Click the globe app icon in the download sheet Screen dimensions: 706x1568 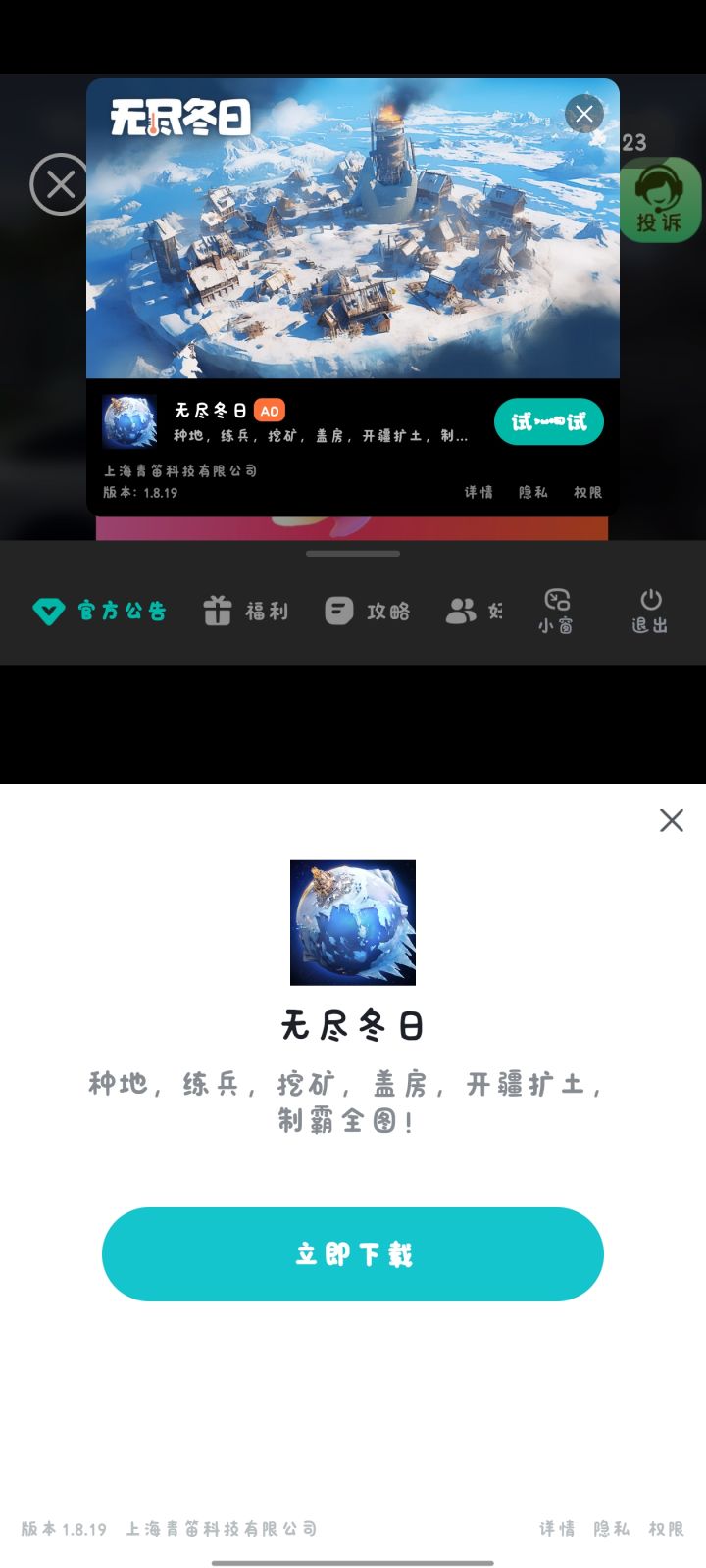(x=353, y=921)
